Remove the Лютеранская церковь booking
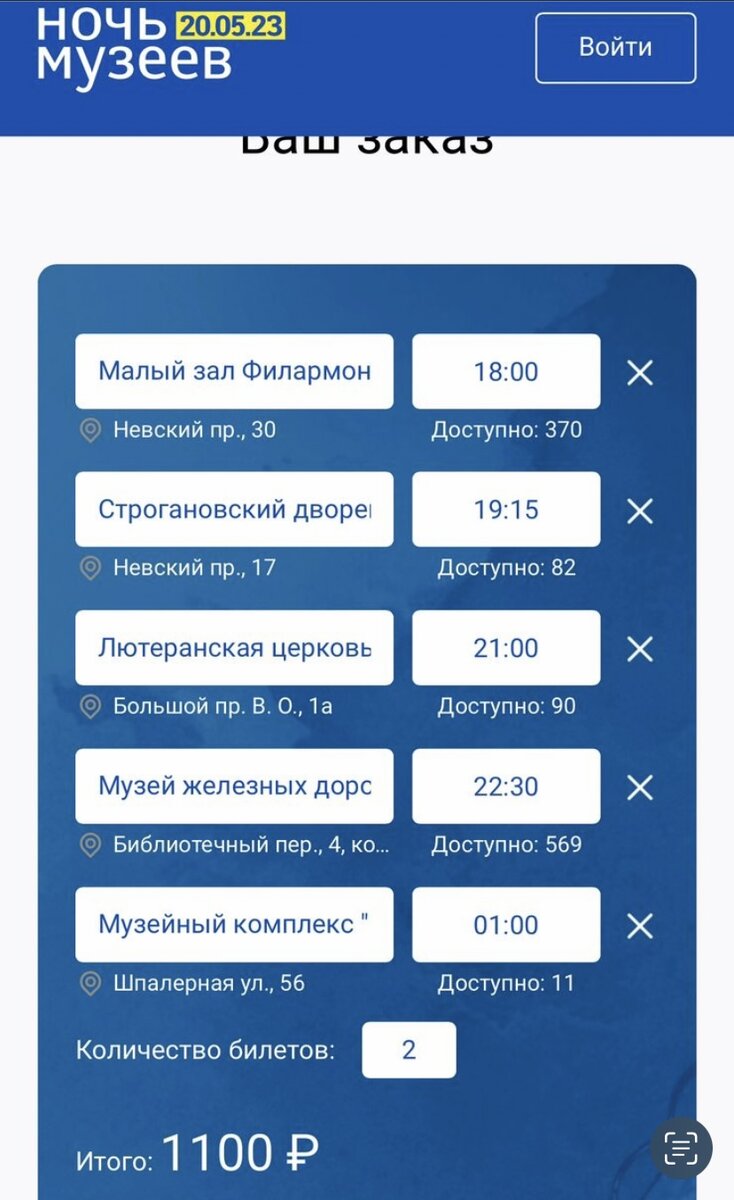The height and width of the screenshot is (1200, 734). pyautogui.click(x=639, y=647)
